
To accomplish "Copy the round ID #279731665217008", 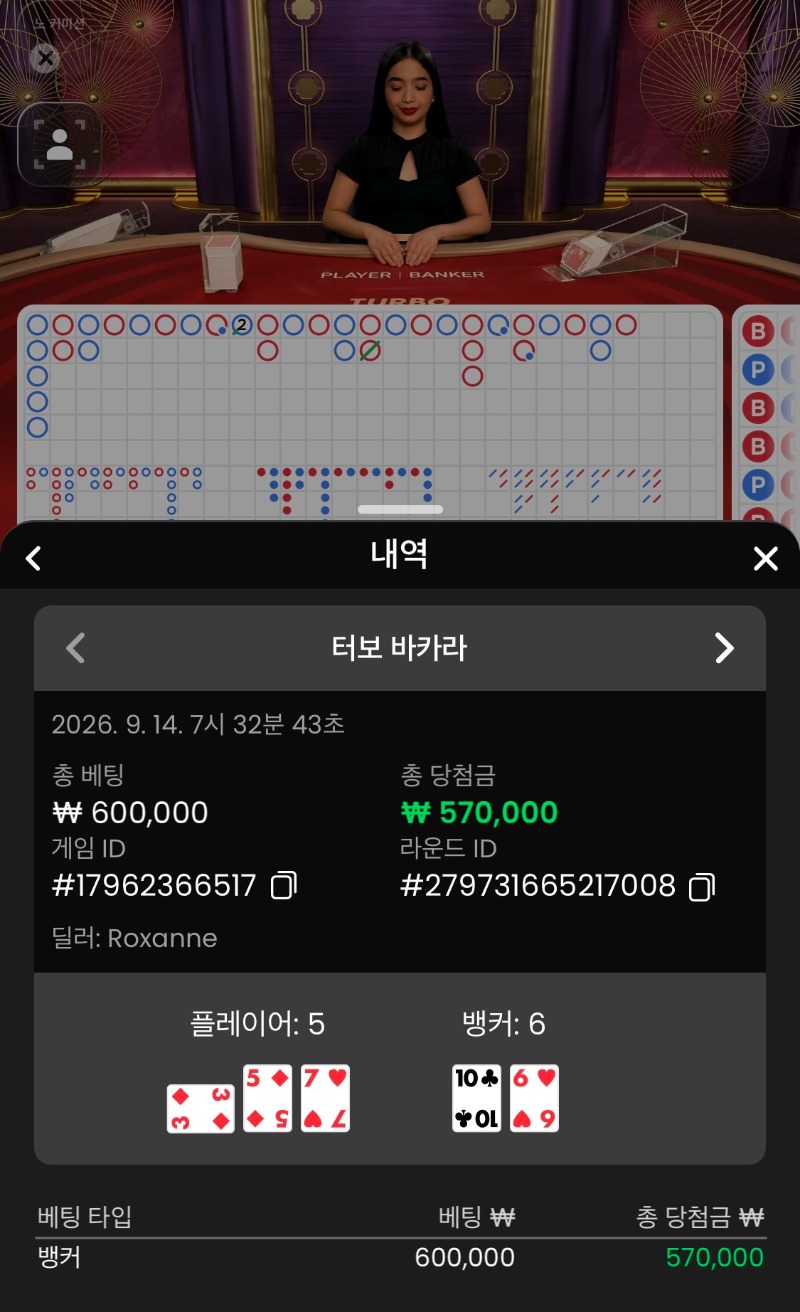I will (x=702, y=886).
